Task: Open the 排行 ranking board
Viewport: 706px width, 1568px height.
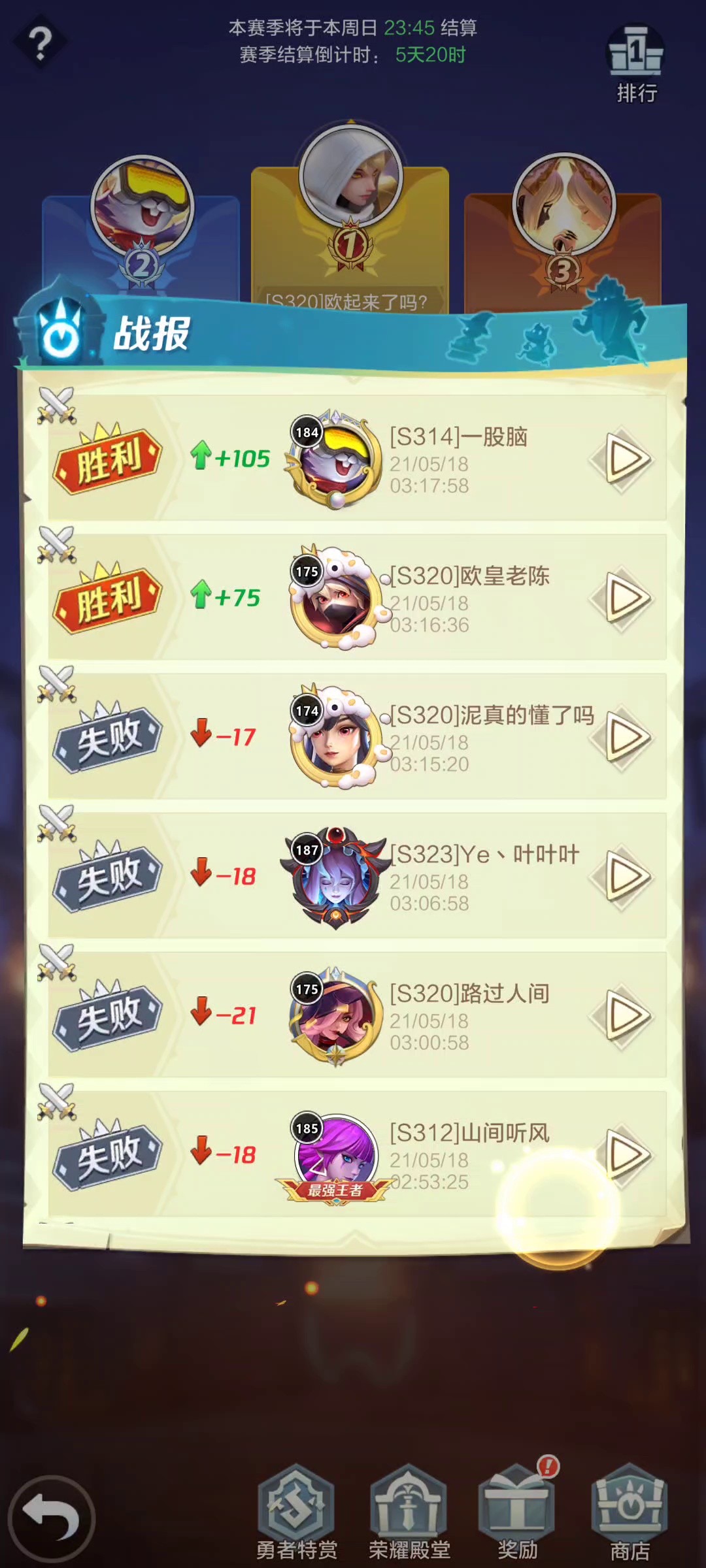Action: (x=635, y=64)
